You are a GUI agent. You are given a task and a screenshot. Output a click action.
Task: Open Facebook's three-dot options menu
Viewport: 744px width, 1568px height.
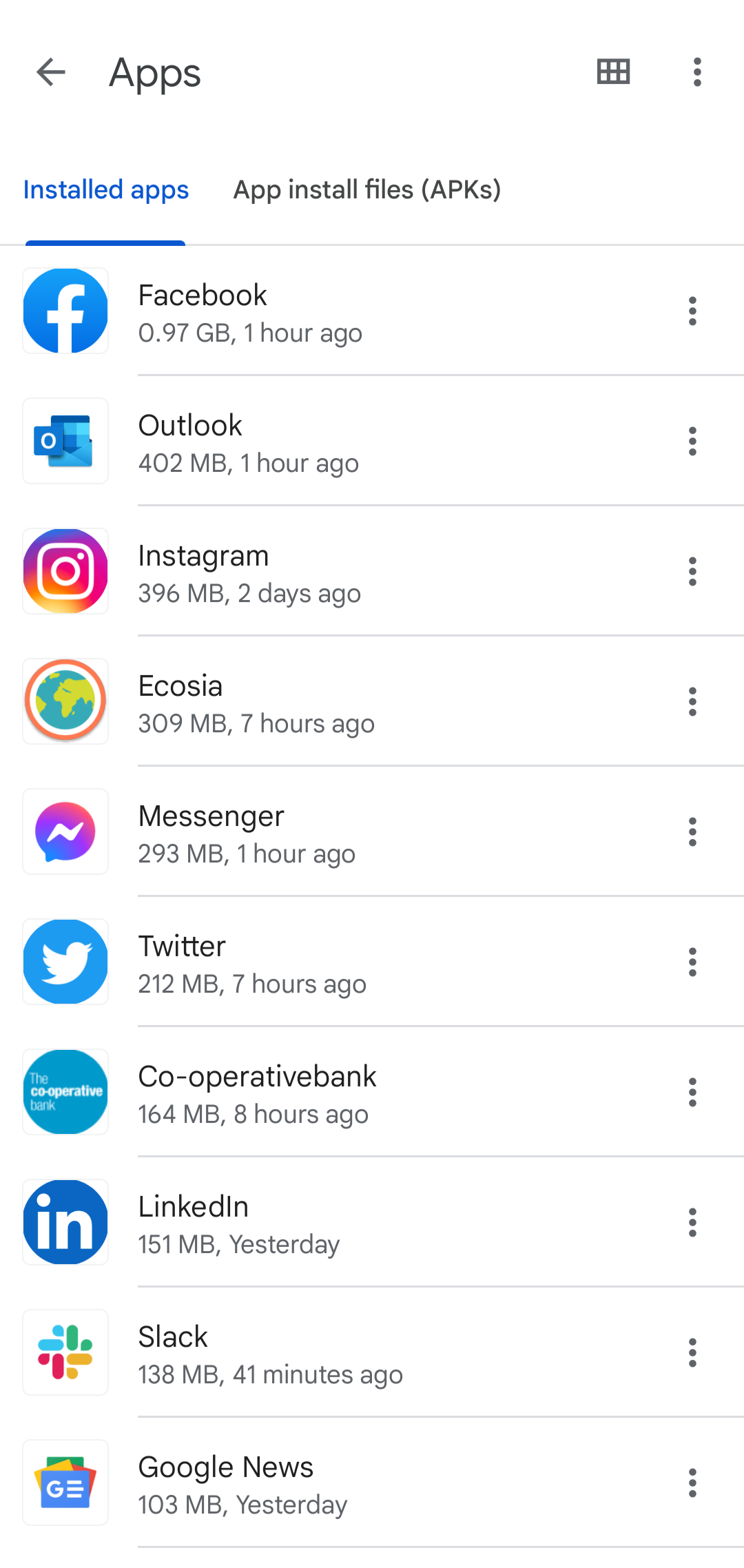point(692,311)
